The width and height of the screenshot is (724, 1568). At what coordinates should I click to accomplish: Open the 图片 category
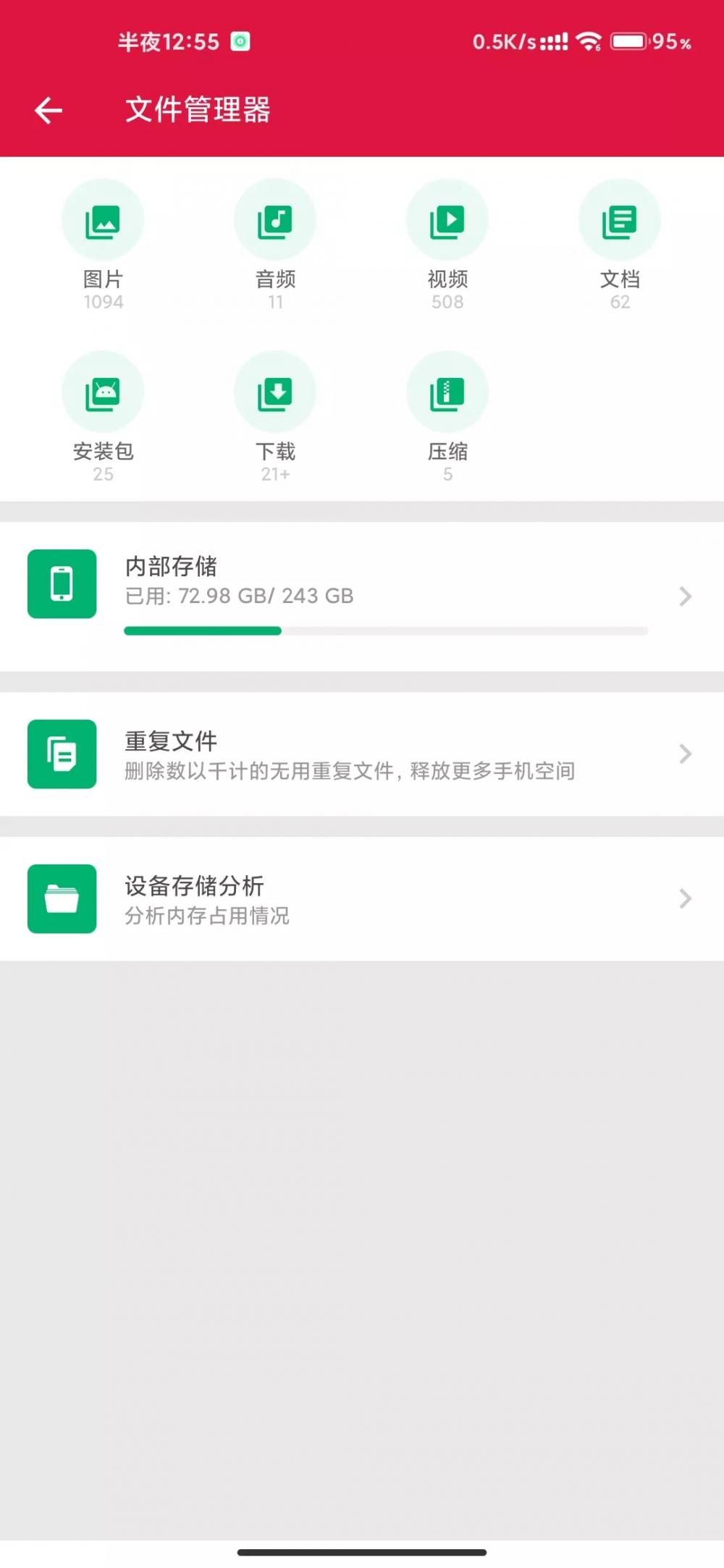(103, 245)
